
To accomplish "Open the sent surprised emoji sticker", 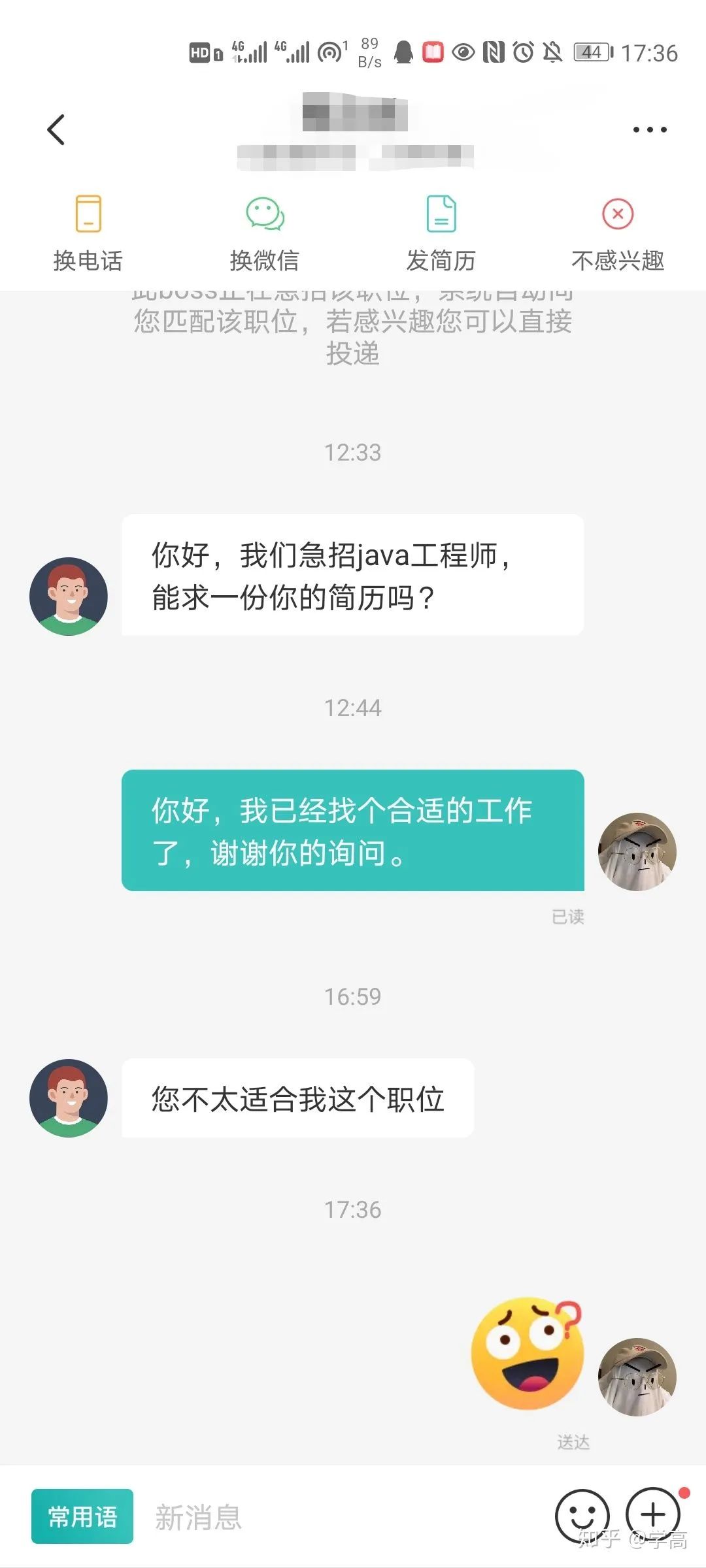I will (527, 1353).
